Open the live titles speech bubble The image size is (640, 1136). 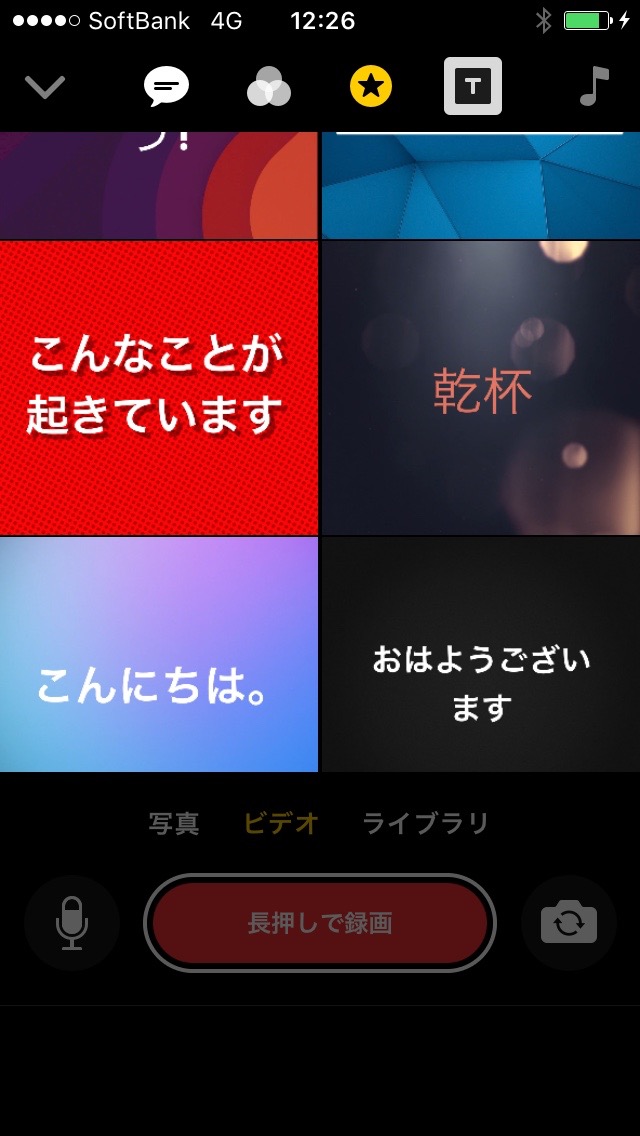point(166,87)
